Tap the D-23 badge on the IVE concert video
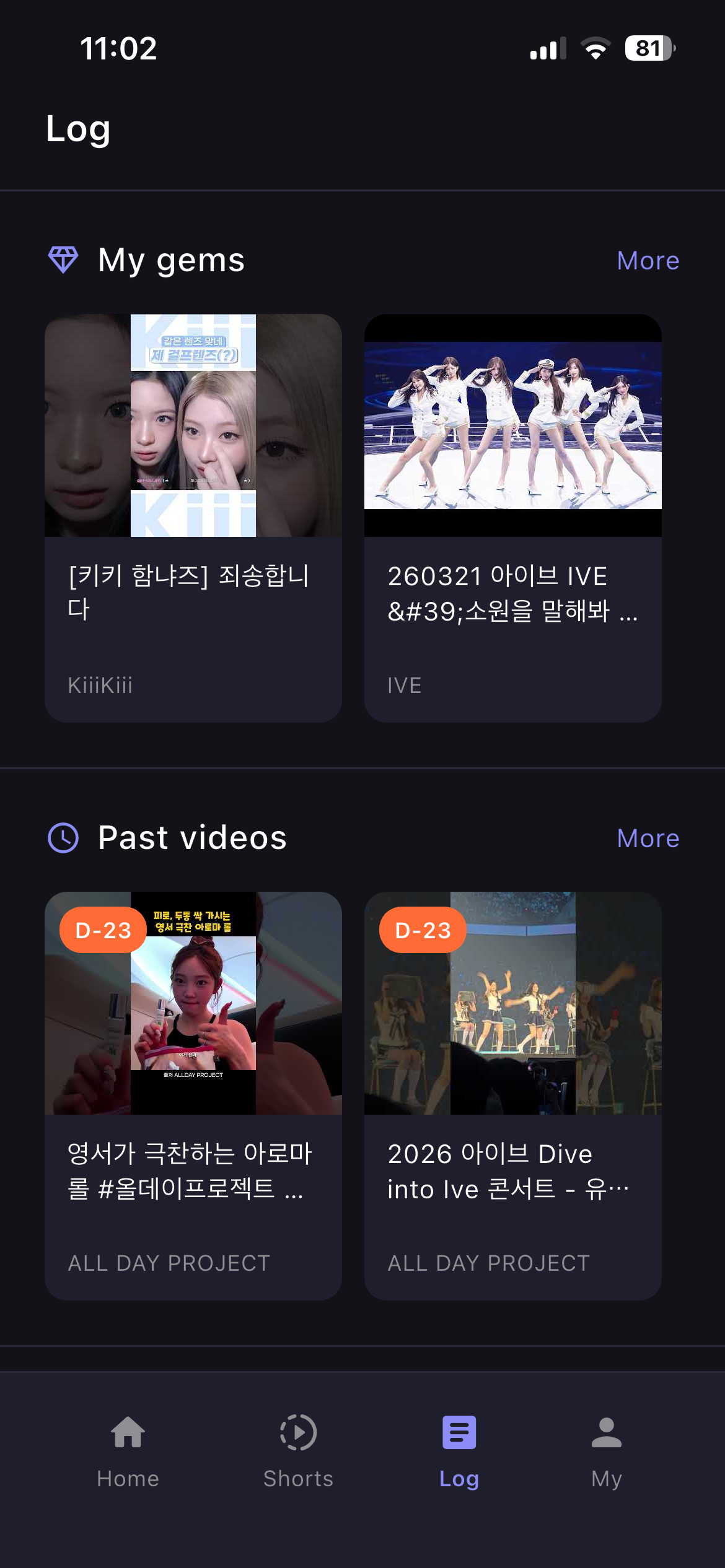725x1568 pixels. tap(423, 930)
